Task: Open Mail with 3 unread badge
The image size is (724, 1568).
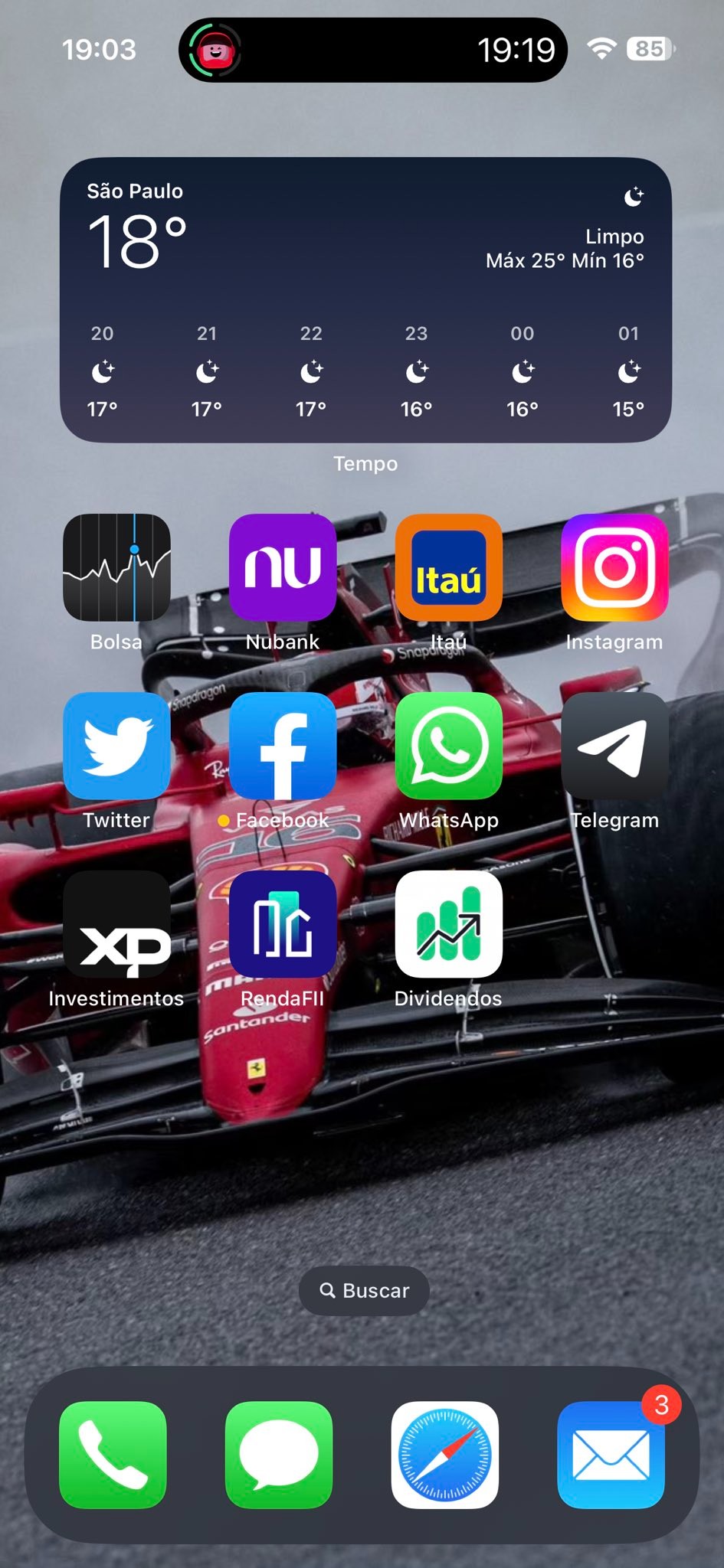Action: click(611, 1455)
